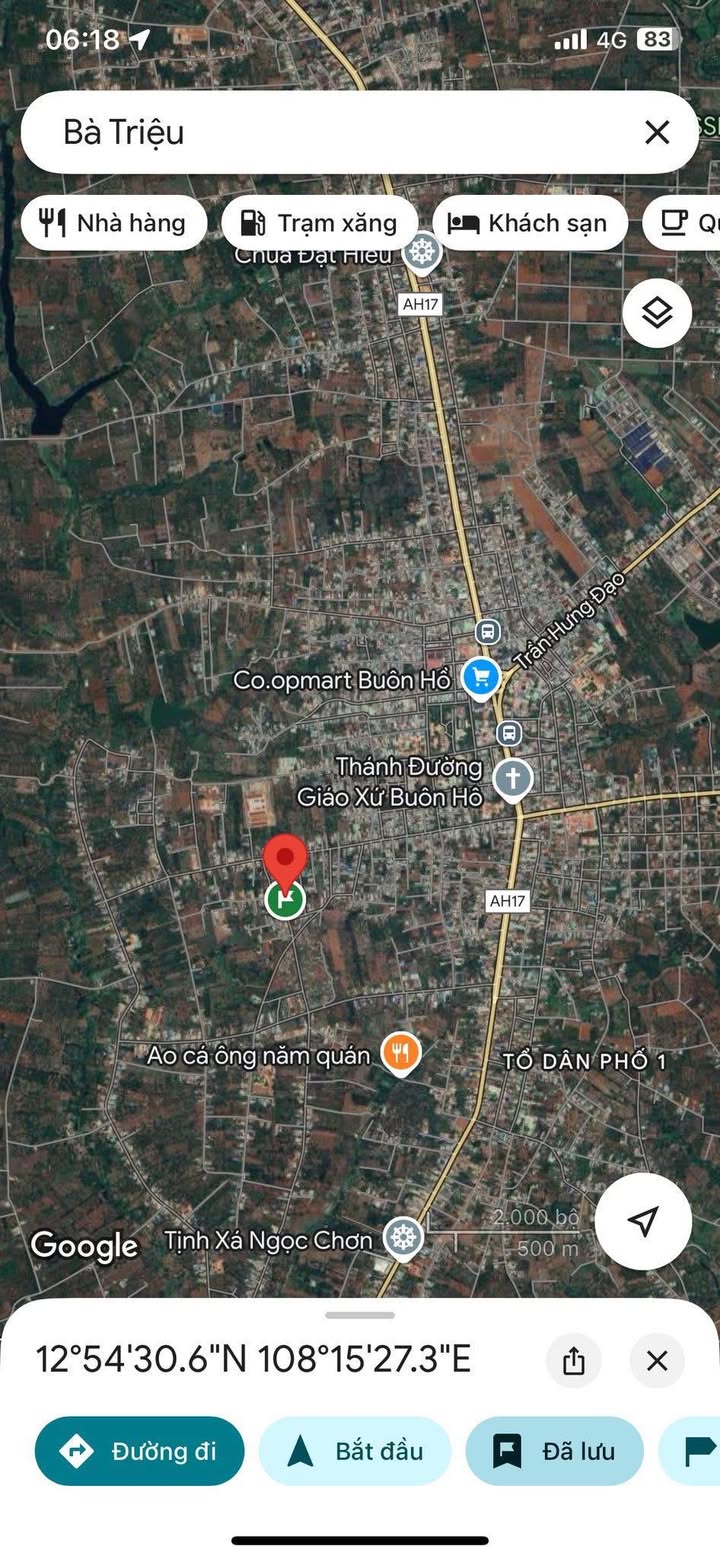The image size is (720, 1559).
Task: Filter by Trạm xăng
Action: click(320, 222)
